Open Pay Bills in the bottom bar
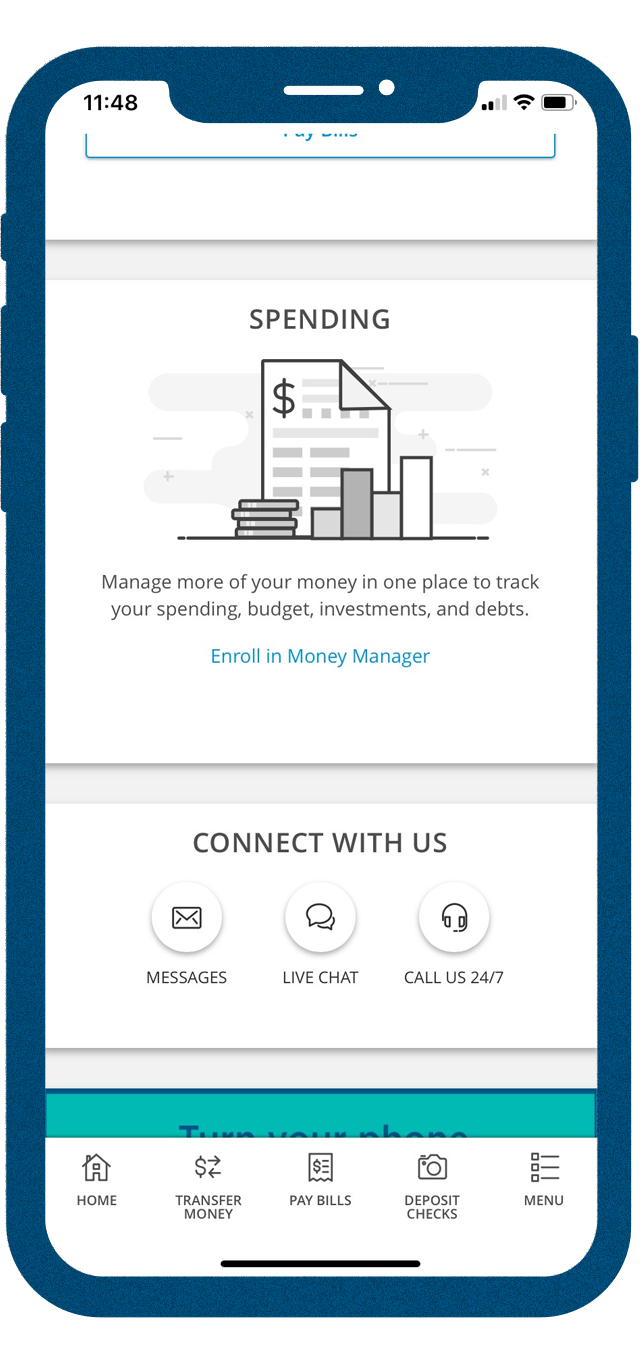Viewport: 640px width, 1347px height. coord(320,1180)
